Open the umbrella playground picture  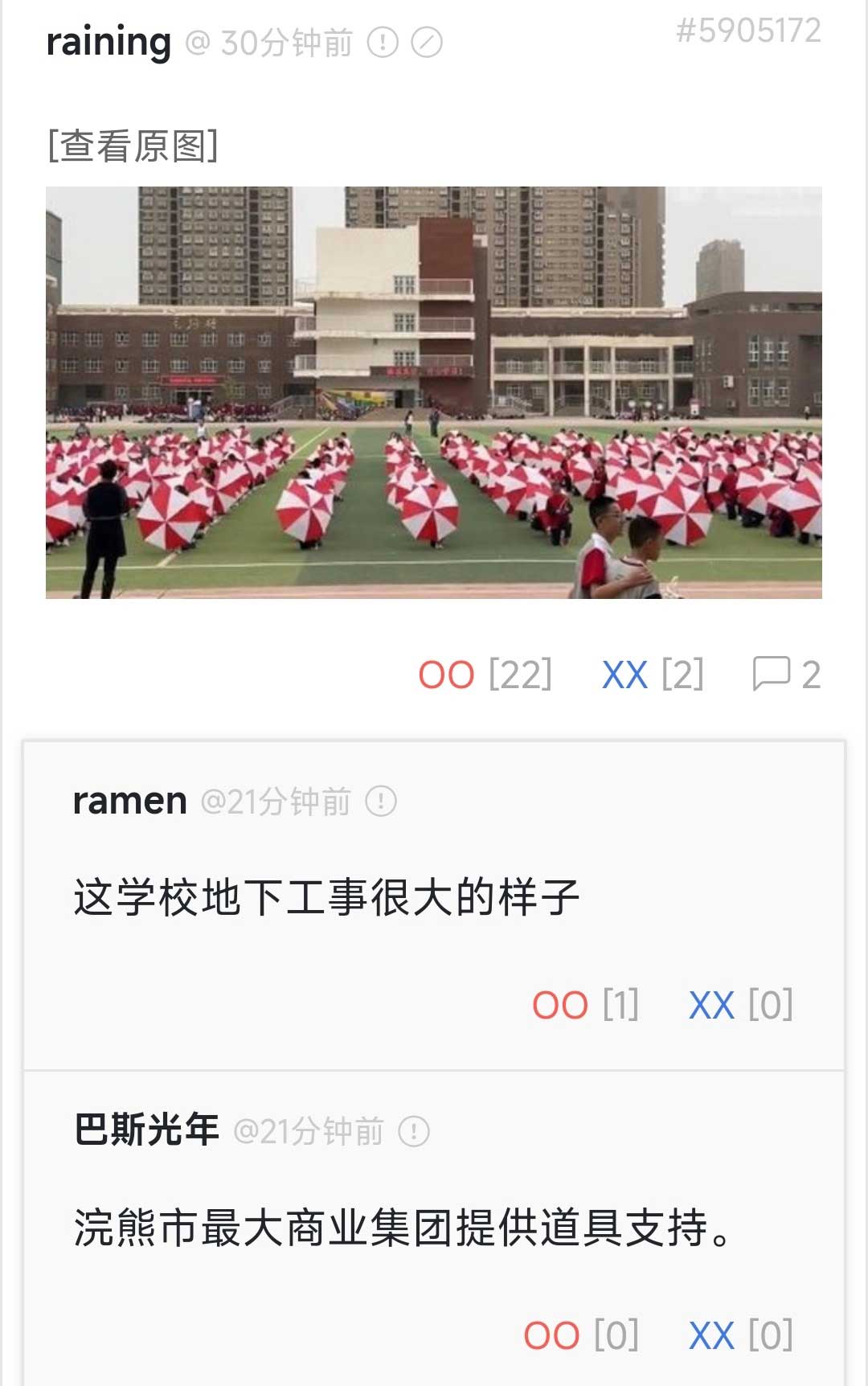(x=434, y=392)
